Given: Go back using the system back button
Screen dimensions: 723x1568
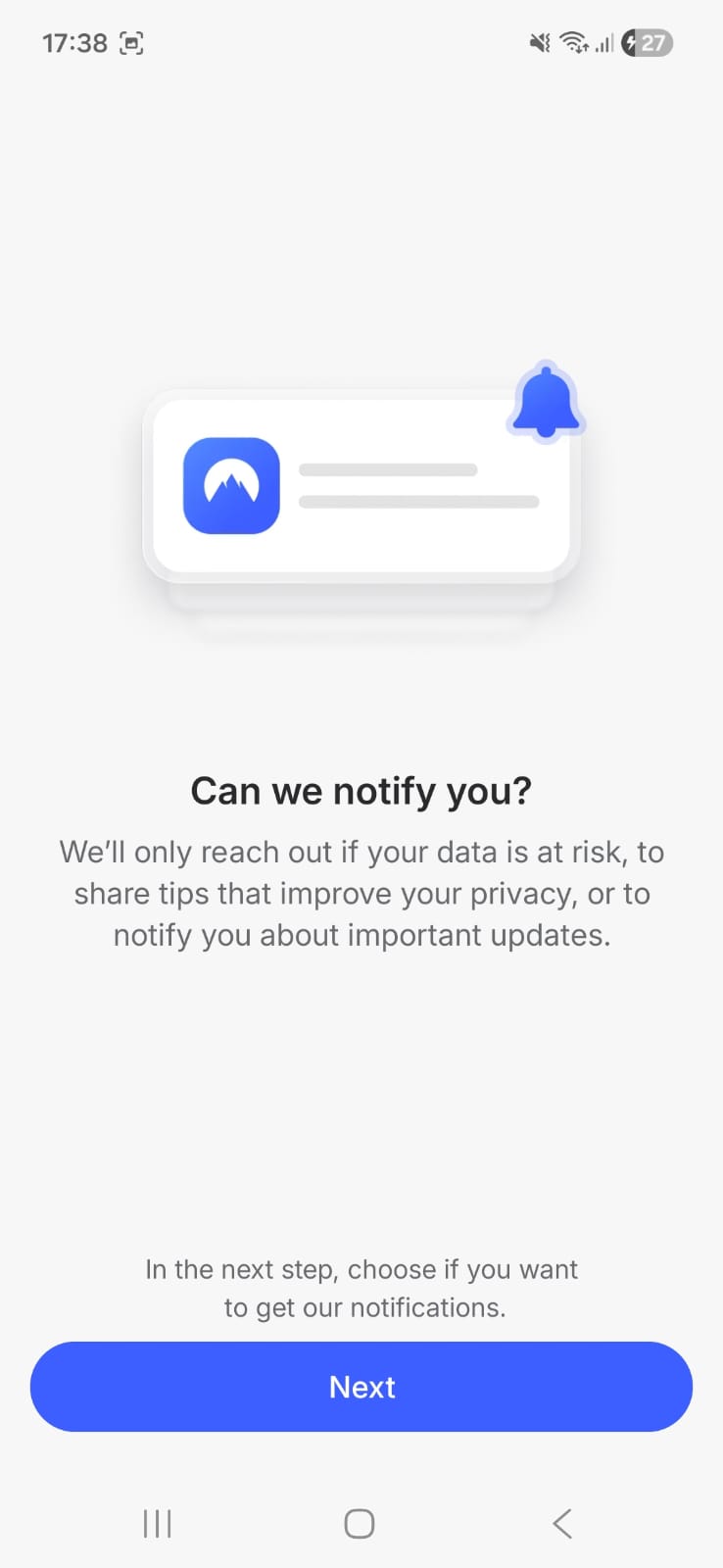Looking at the screenshot, I should tap(561, 1523).
